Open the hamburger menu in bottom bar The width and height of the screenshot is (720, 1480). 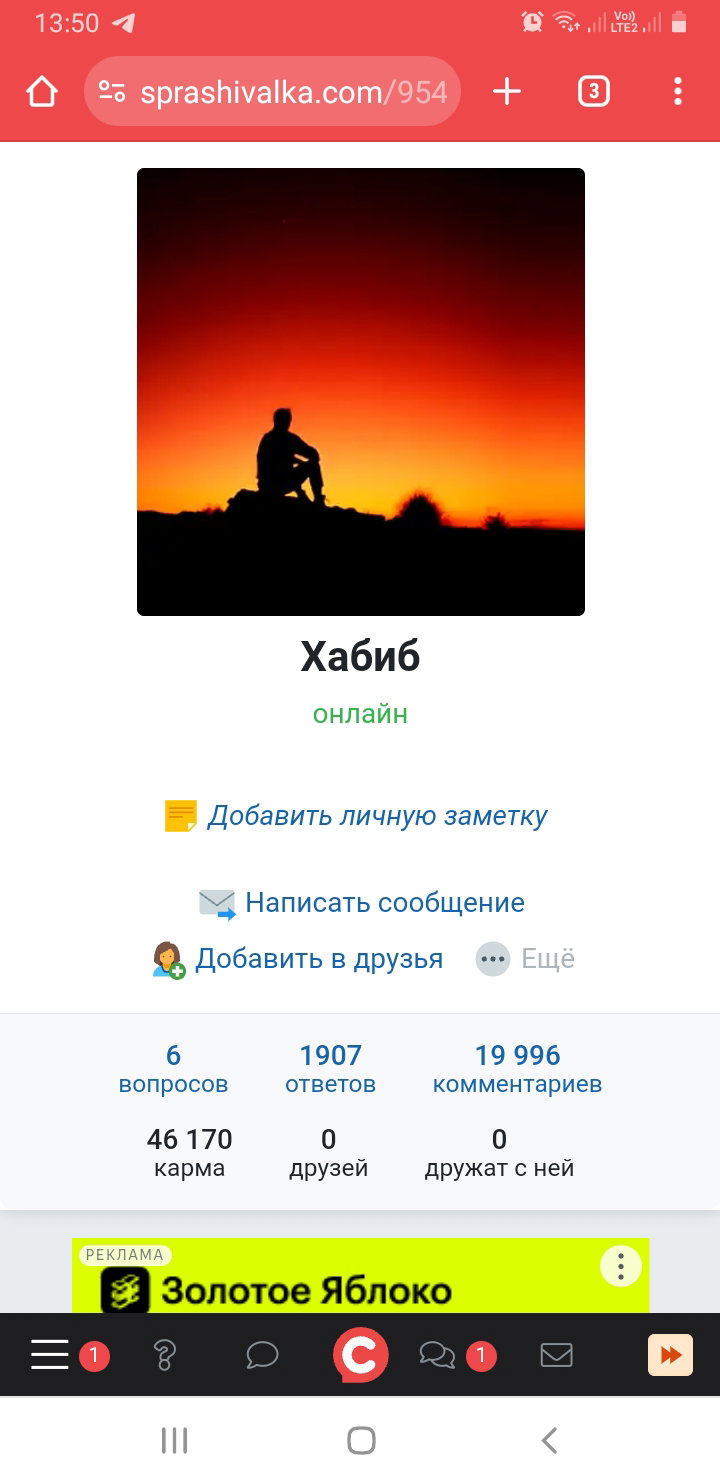(50, 1355)
